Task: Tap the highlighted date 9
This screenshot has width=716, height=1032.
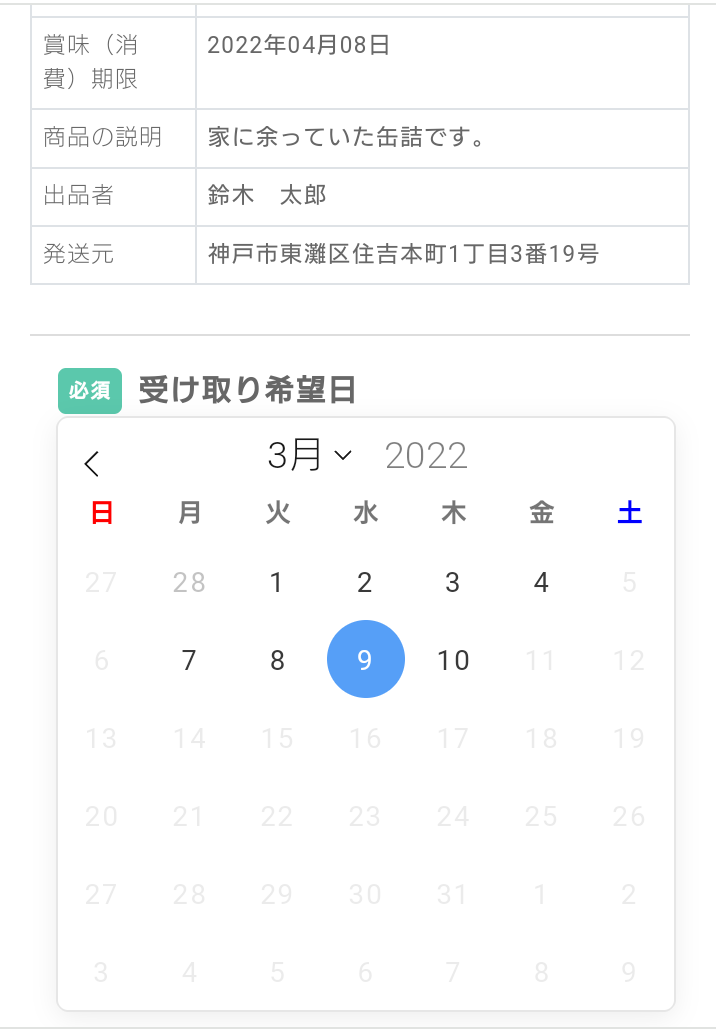Action: (x=365, y=660)
